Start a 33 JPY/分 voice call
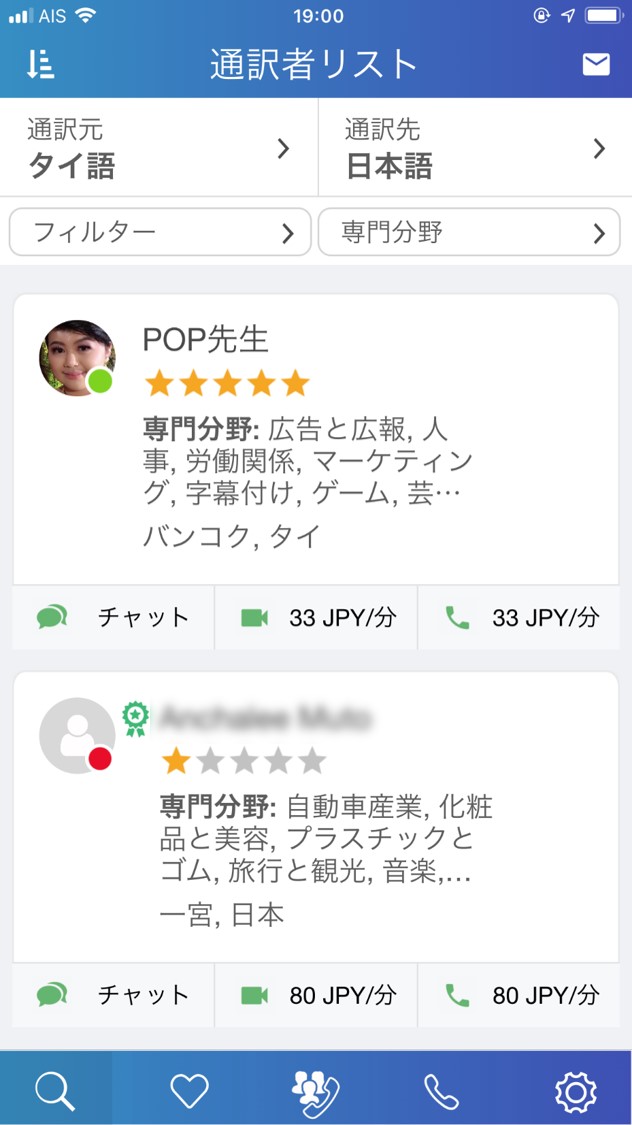The image size is (632, 1125). 519,617
